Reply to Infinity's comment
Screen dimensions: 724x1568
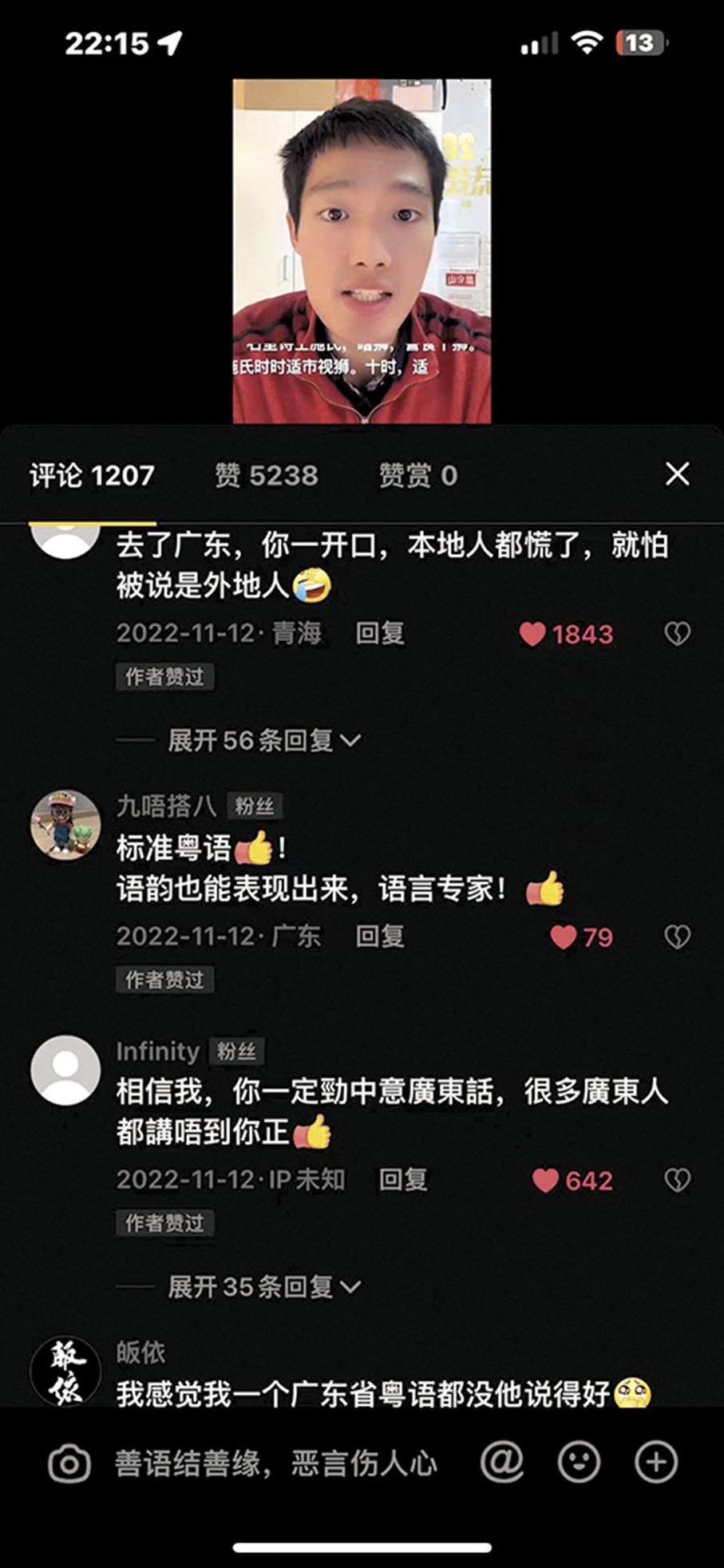403,1180
